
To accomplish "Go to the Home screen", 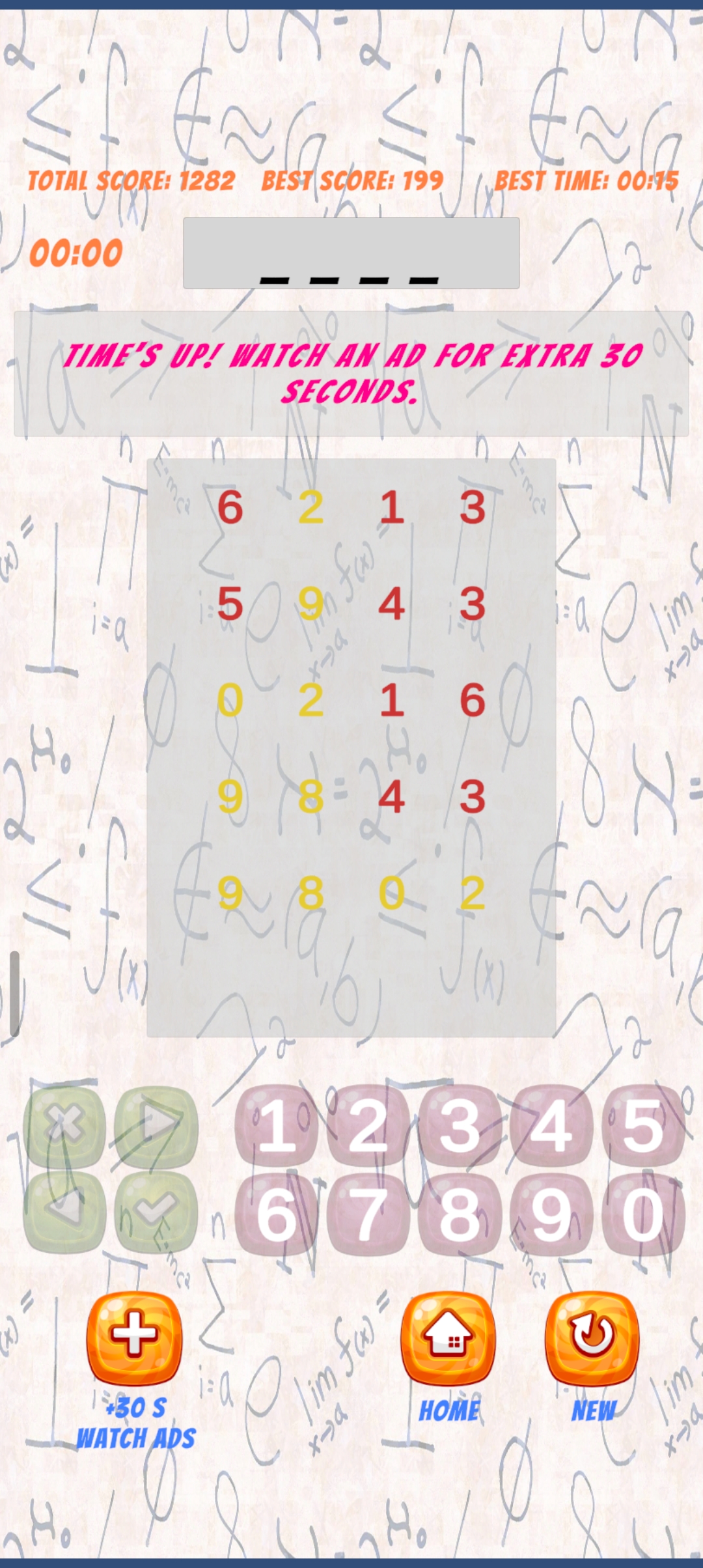I will (448, 1338).
